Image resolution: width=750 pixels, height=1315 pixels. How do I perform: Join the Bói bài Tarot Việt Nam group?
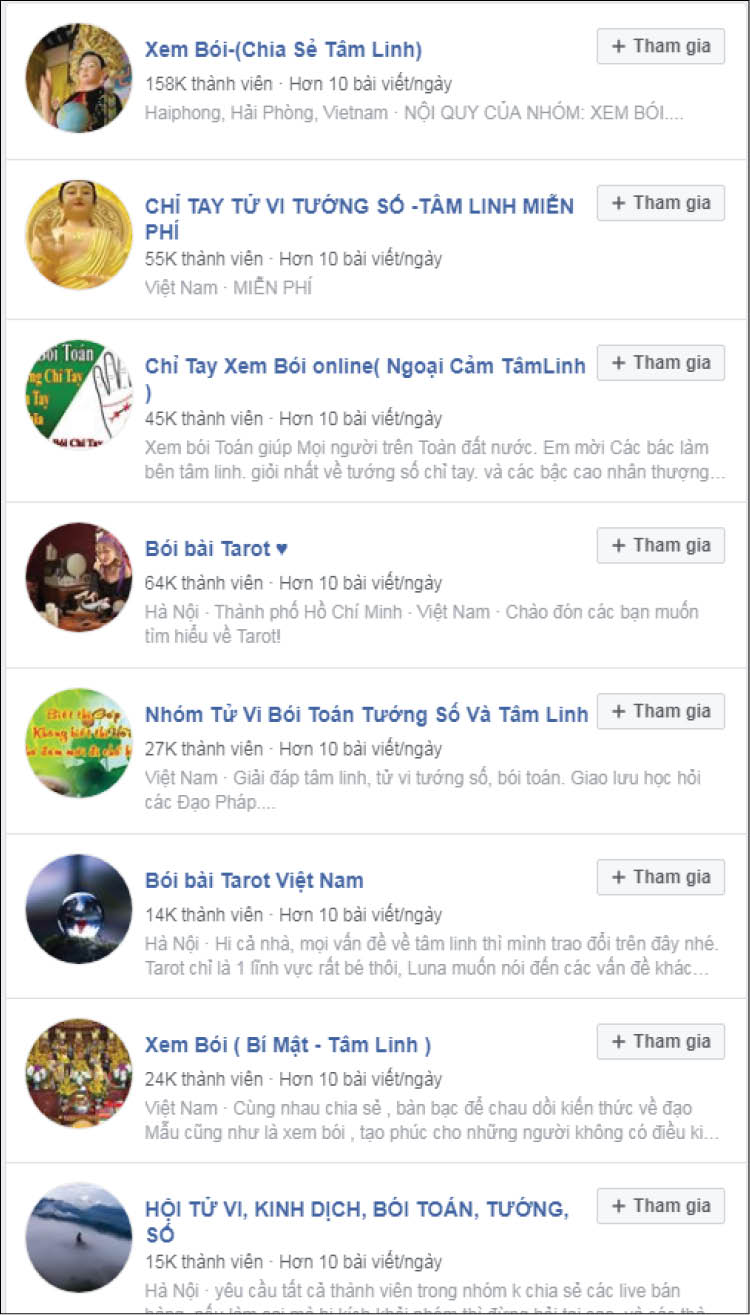pos(660,877)
